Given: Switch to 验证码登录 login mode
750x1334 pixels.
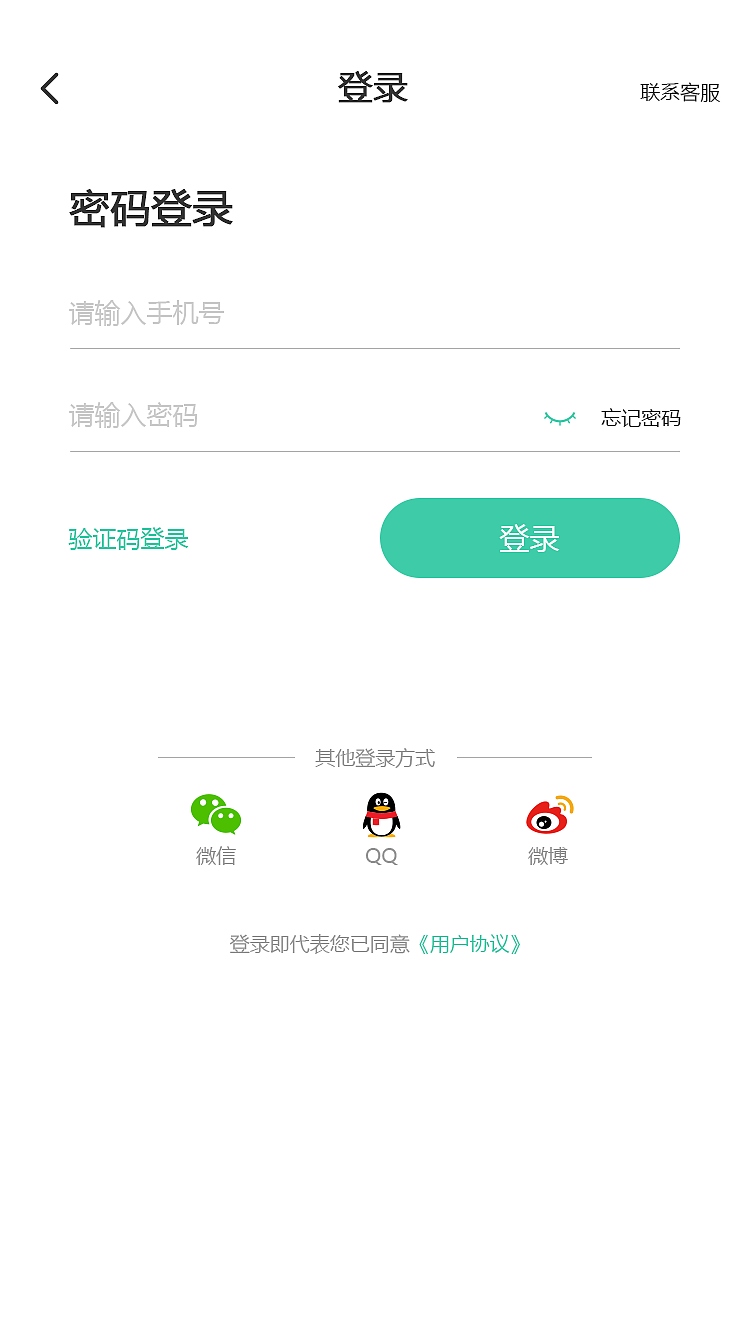Looking at the screenshot, I should coord(128,538).
